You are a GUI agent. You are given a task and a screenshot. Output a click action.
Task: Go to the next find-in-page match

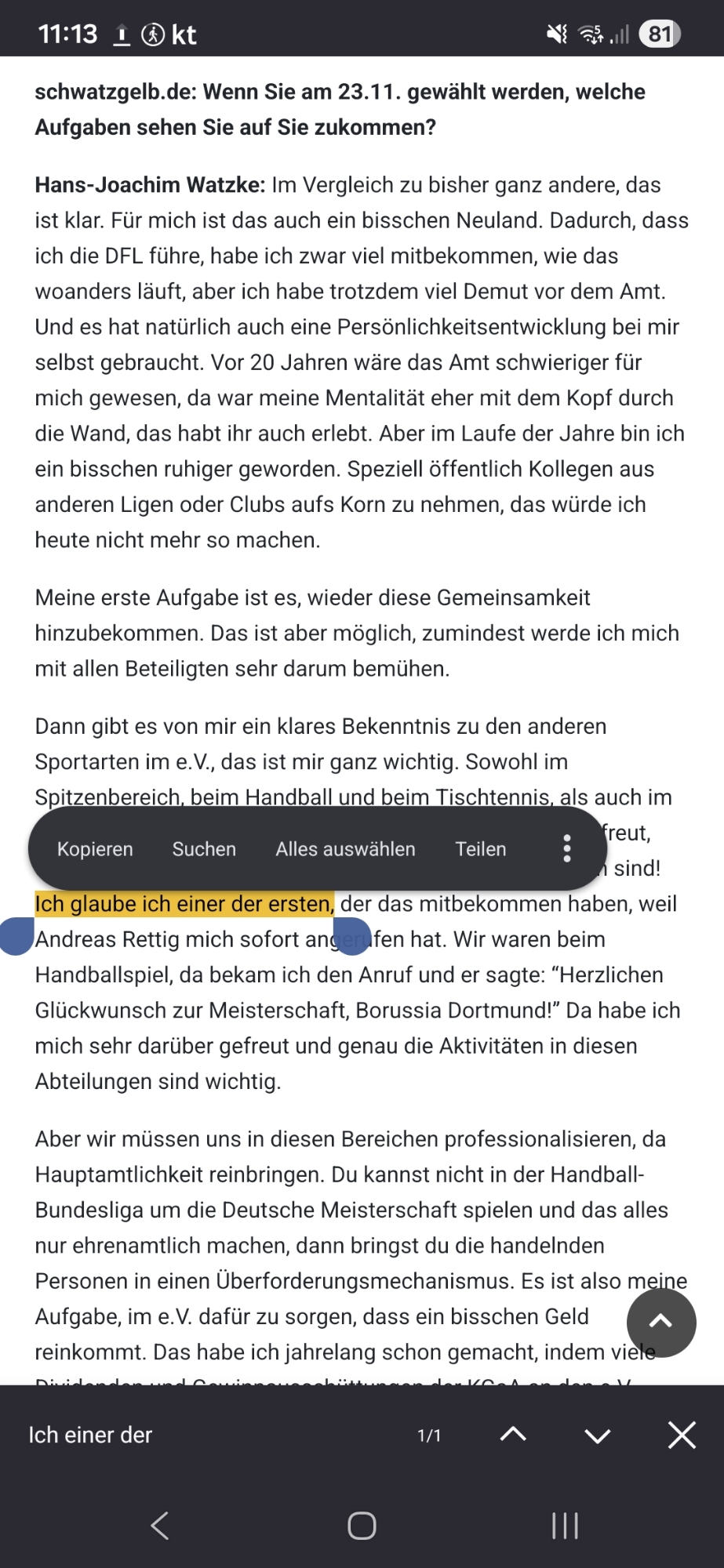point(598,1435)
